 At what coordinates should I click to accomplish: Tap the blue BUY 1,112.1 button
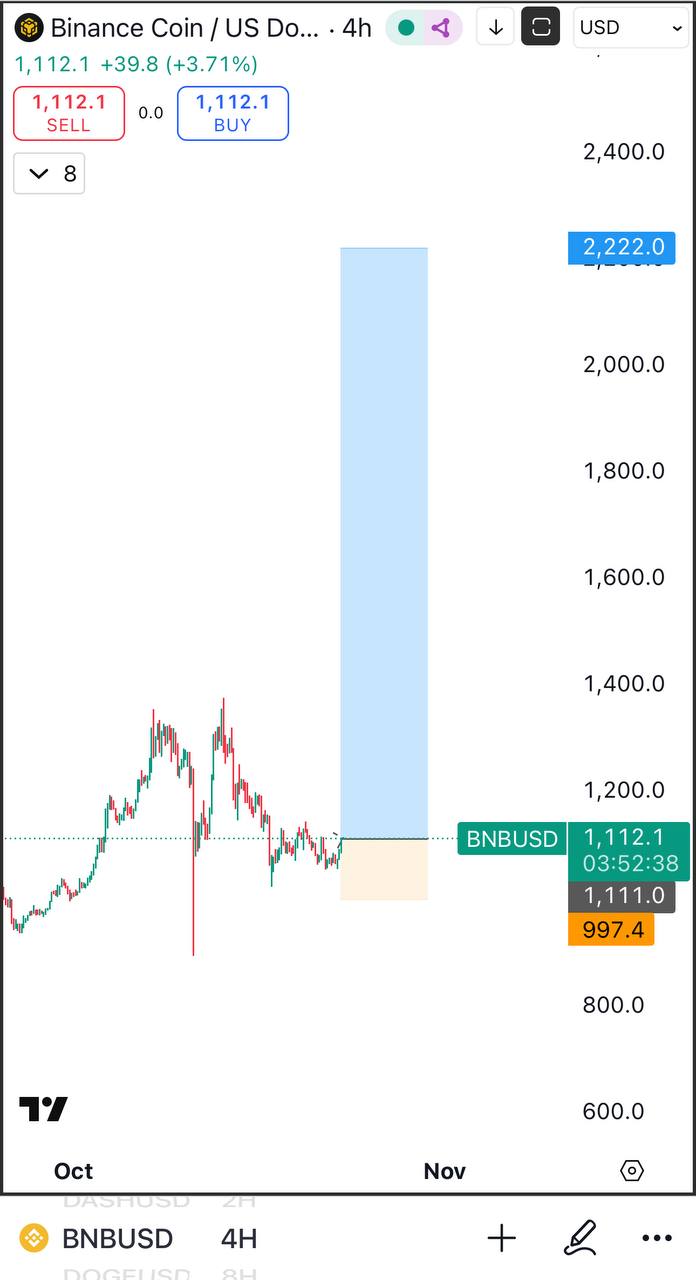232,113
